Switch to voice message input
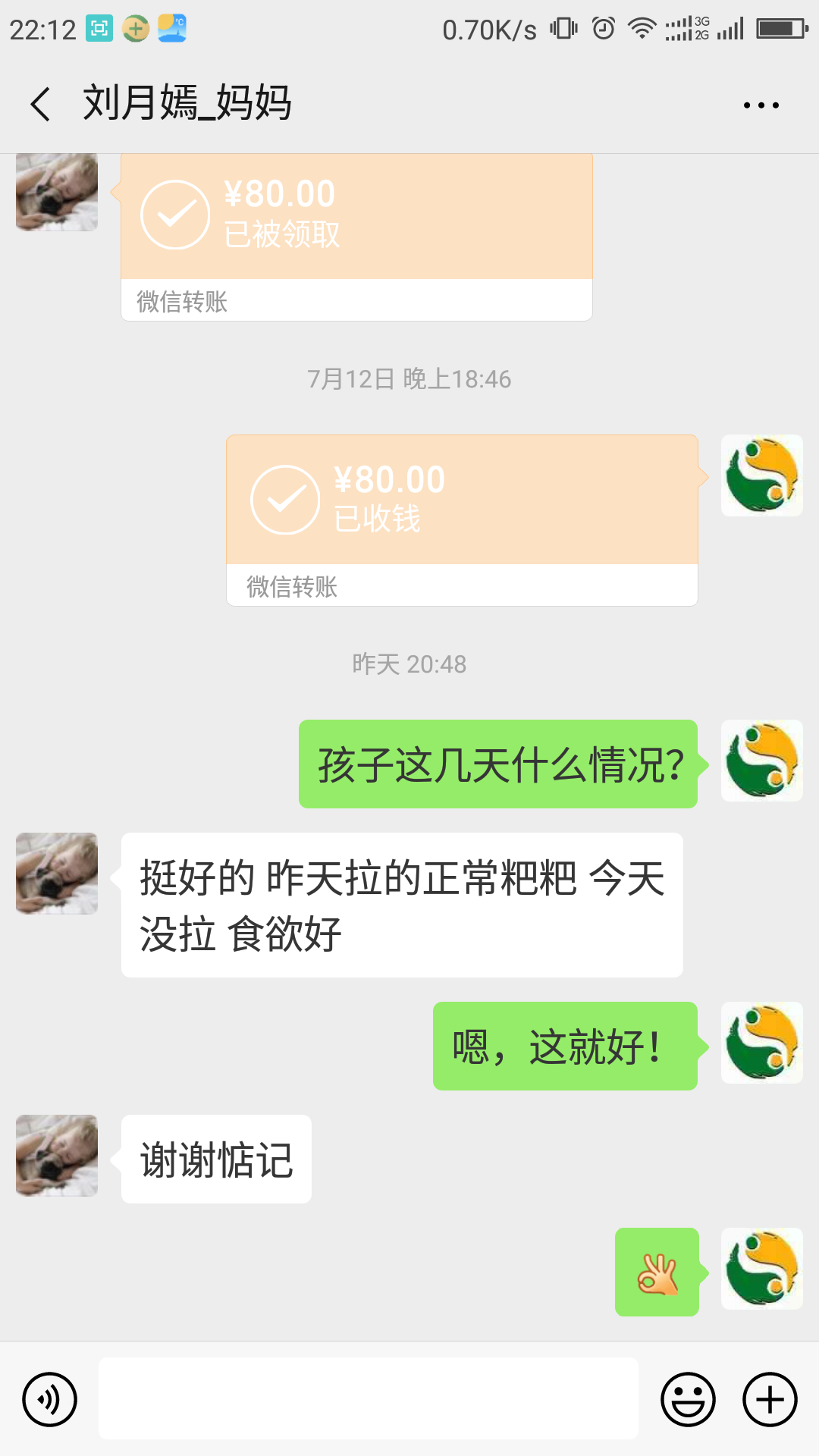819x1456 pixels. 49,1399
